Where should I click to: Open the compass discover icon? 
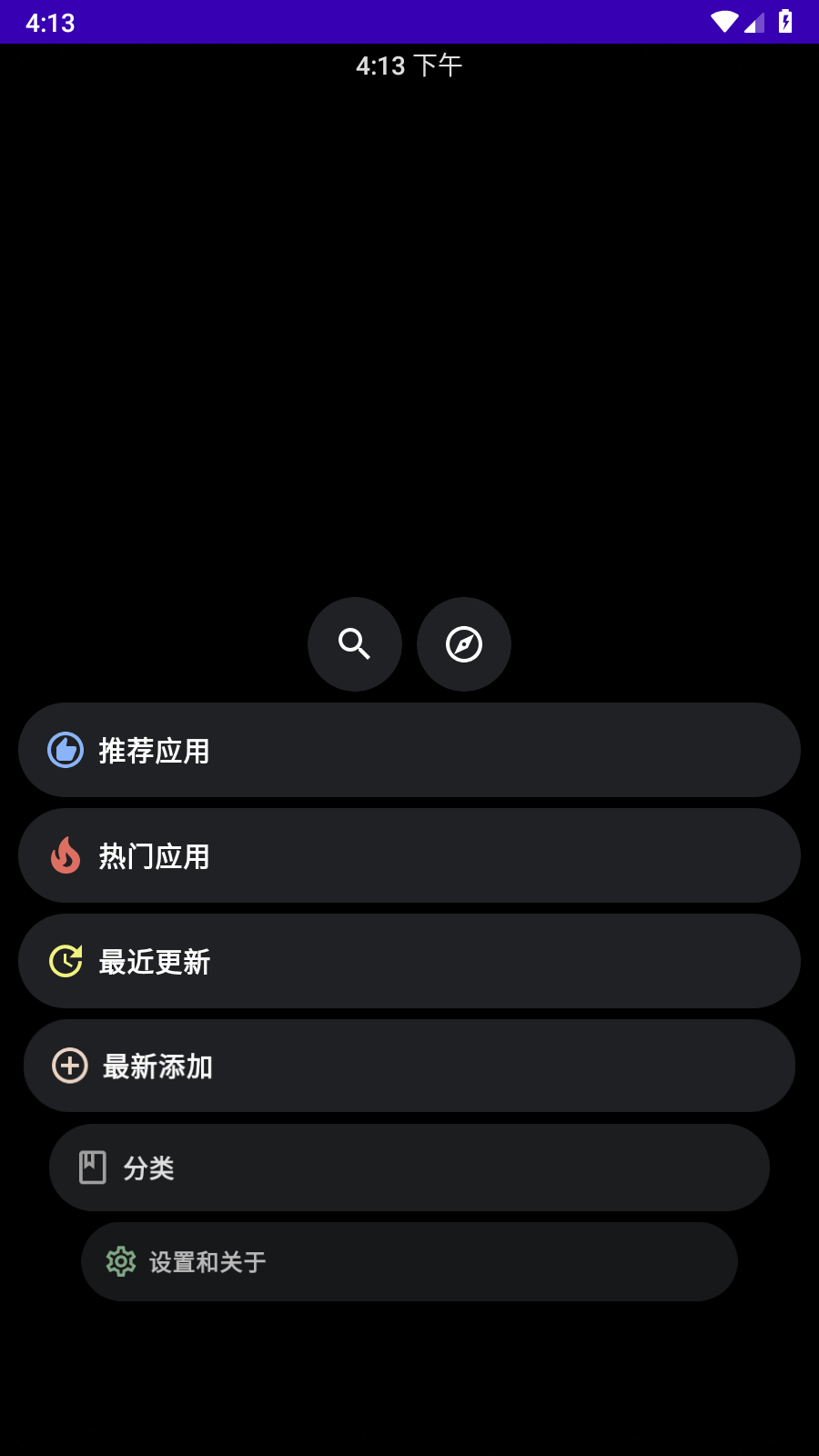(463, 643)
